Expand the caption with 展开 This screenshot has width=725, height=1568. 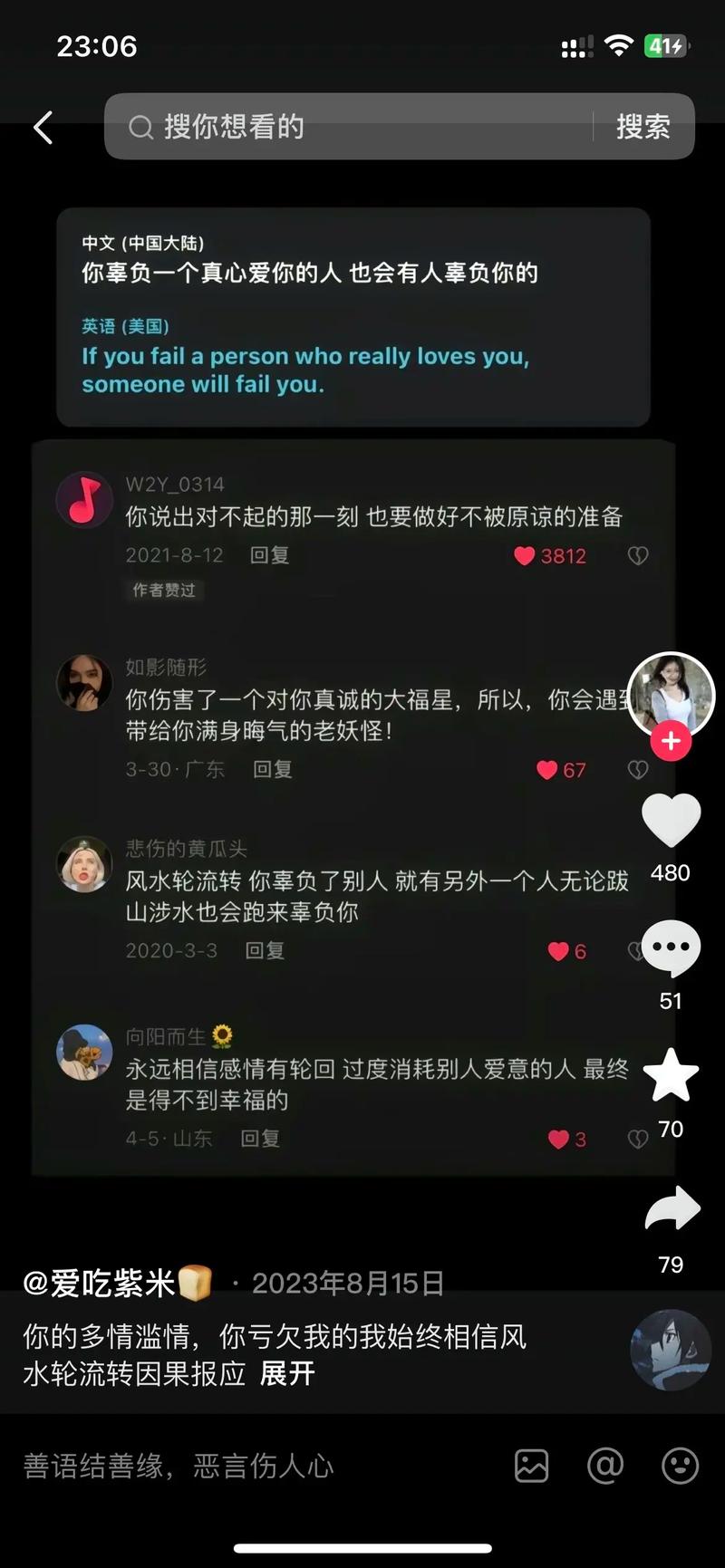(x=287, y=1373)
